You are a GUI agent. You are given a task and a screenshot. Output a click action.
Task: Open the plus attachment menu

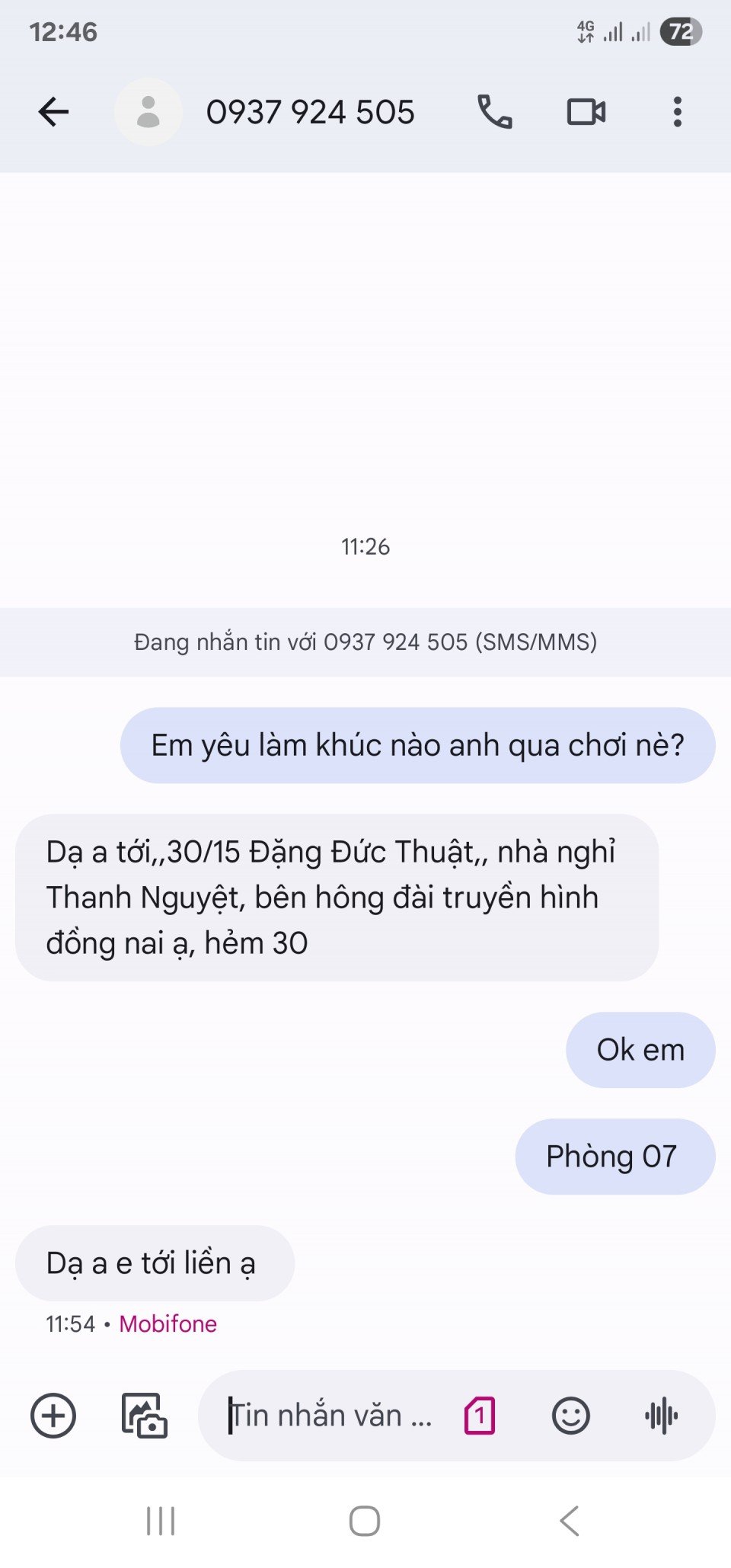point(53,1416)
